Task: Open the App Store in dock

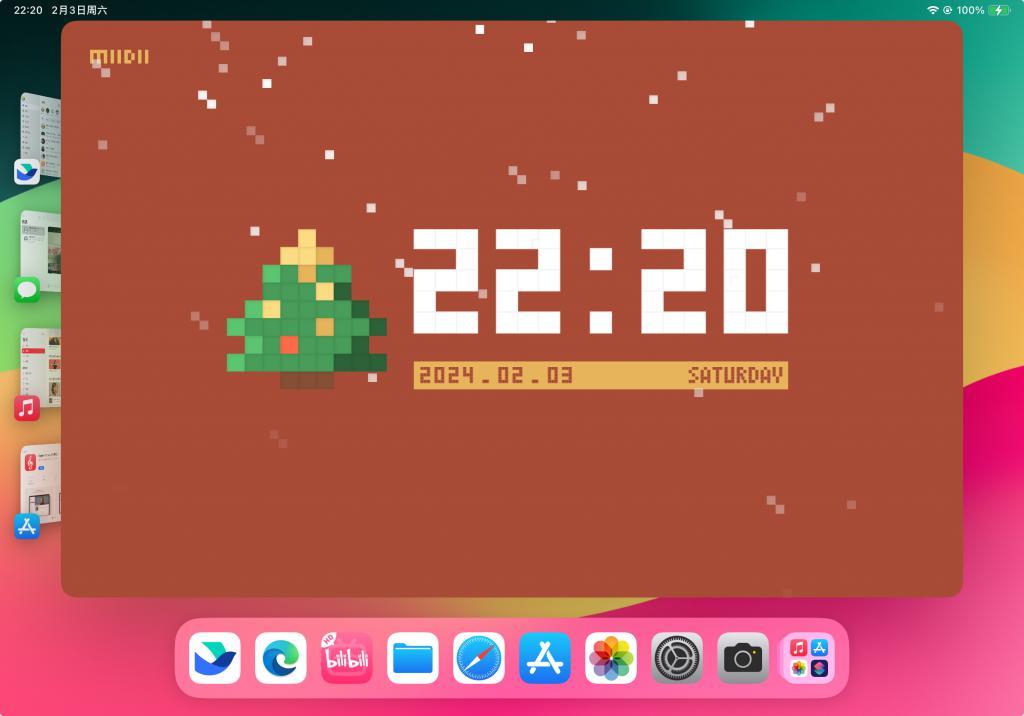Action: (545, 658)
